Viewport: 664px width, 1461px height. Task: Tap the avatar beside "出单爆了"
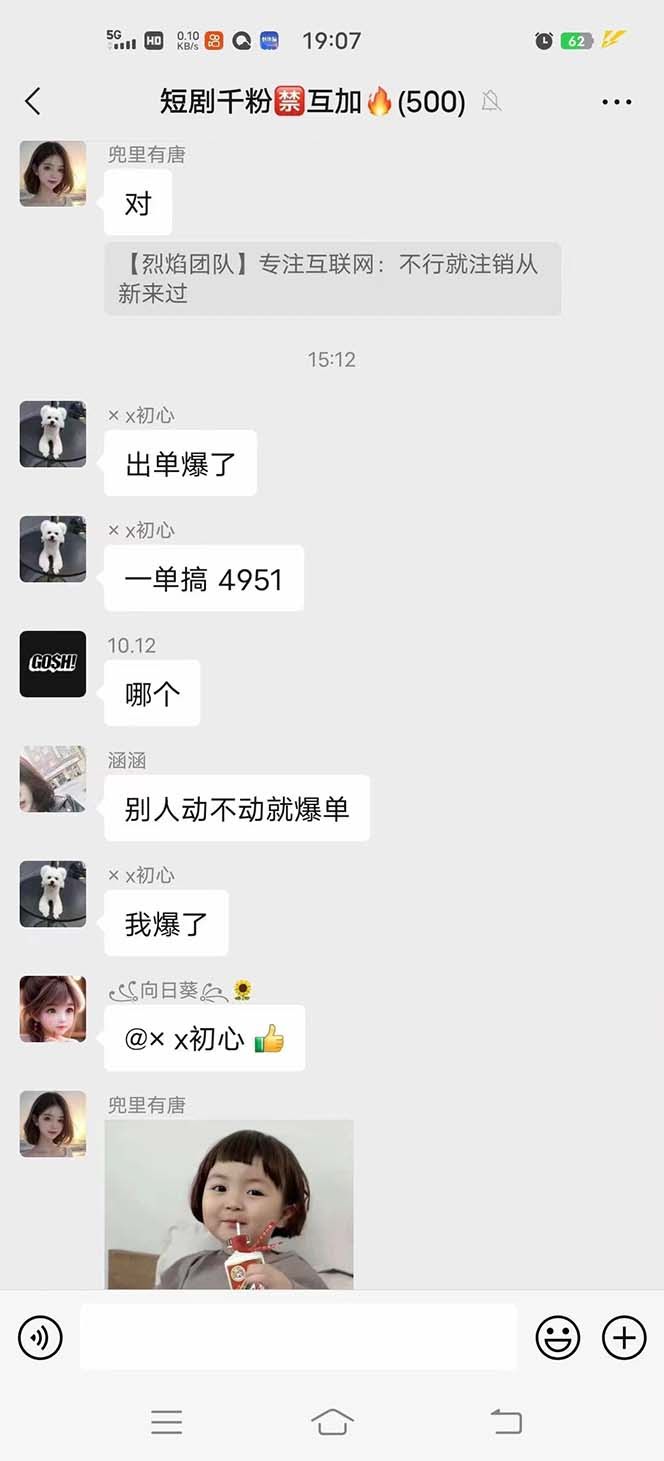tap(53, 434)
